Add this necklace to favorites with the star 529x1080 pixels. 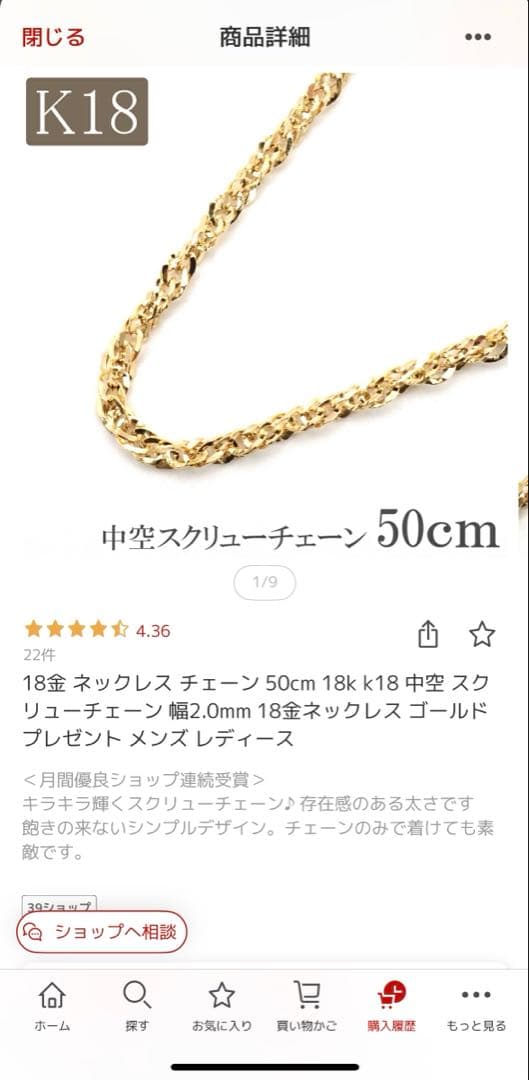[x=481, y=634]
